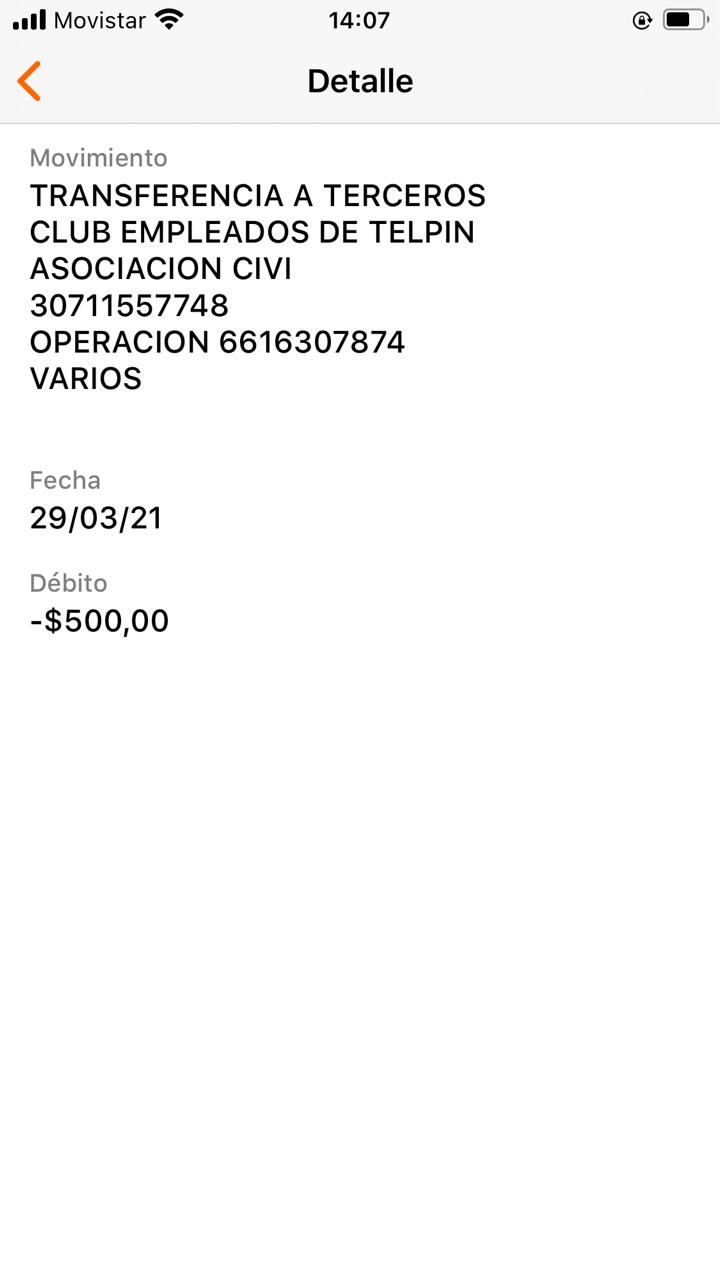Go back from the Detalle screen

coord(30,81)
